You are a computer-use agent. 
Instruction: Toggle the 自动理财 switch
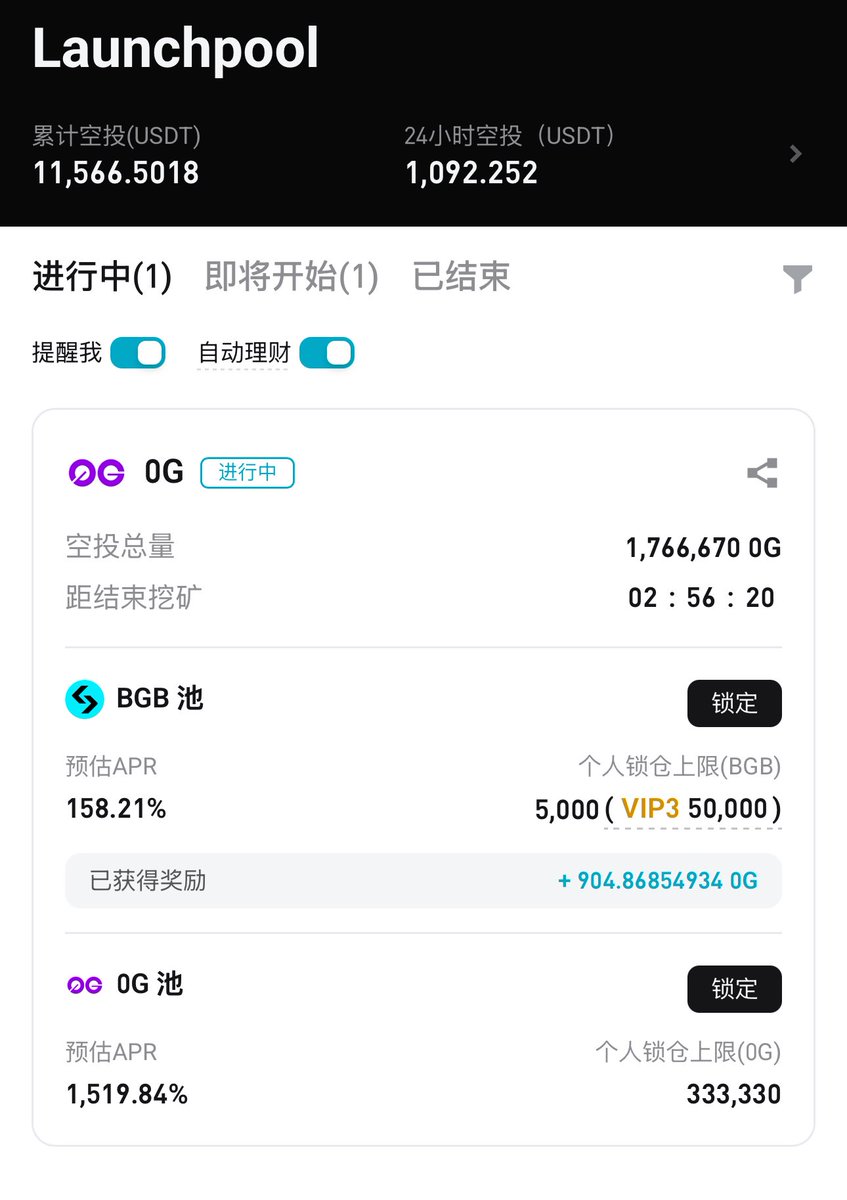[x=326, y=353]
